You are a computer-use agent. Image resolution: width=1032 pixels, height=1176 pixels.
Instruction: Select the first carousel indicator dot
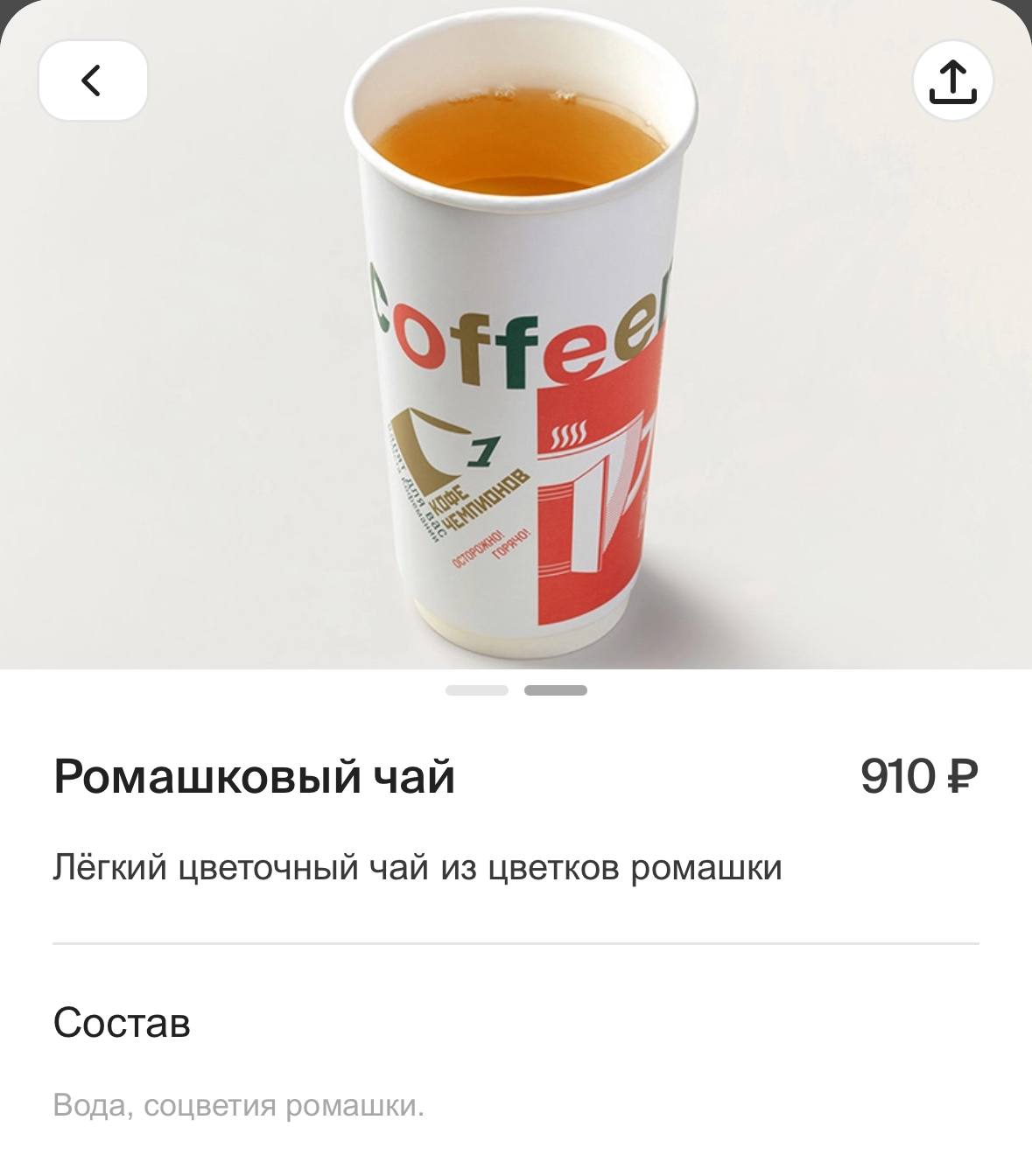tap(478, 690)
